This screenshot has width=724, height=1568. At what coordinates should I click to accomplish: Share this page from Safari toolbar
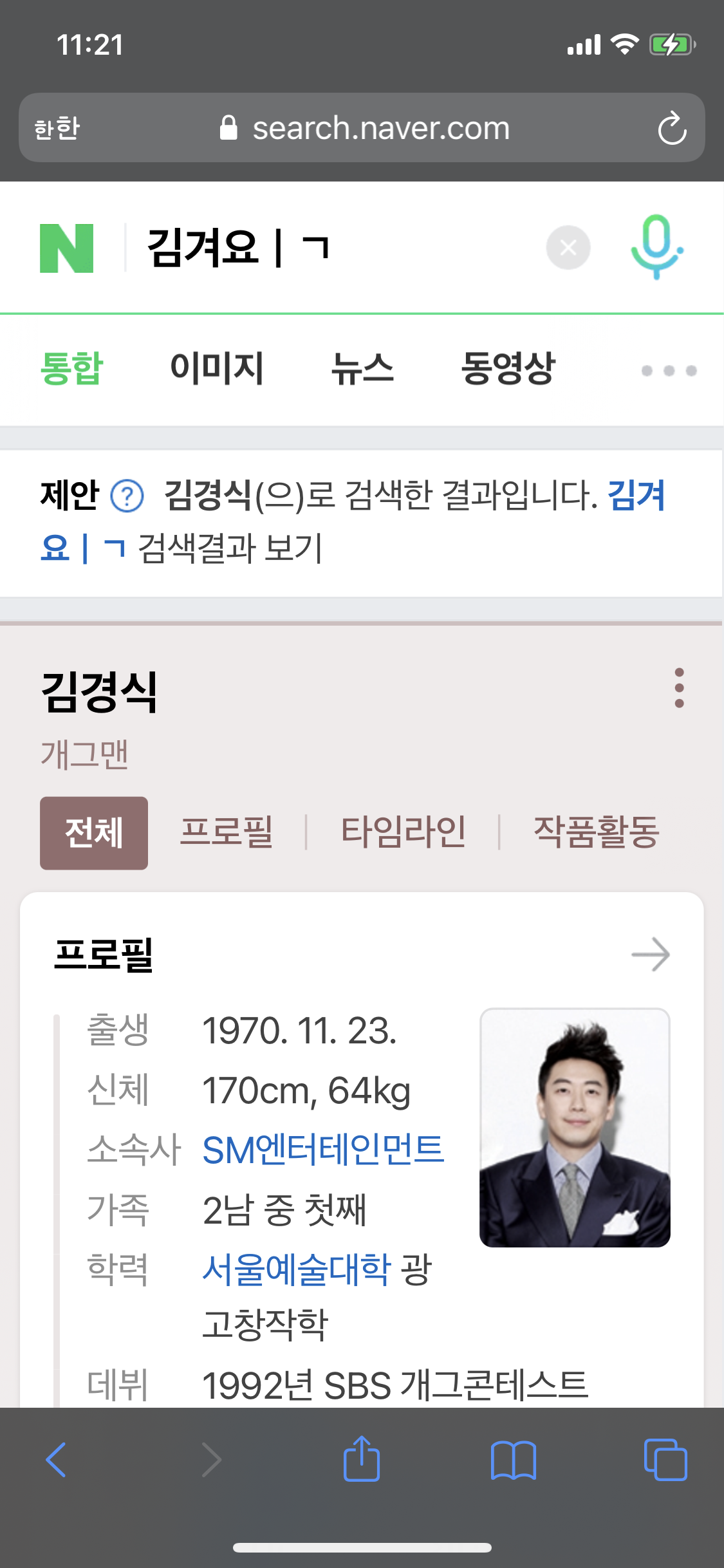361,1459
